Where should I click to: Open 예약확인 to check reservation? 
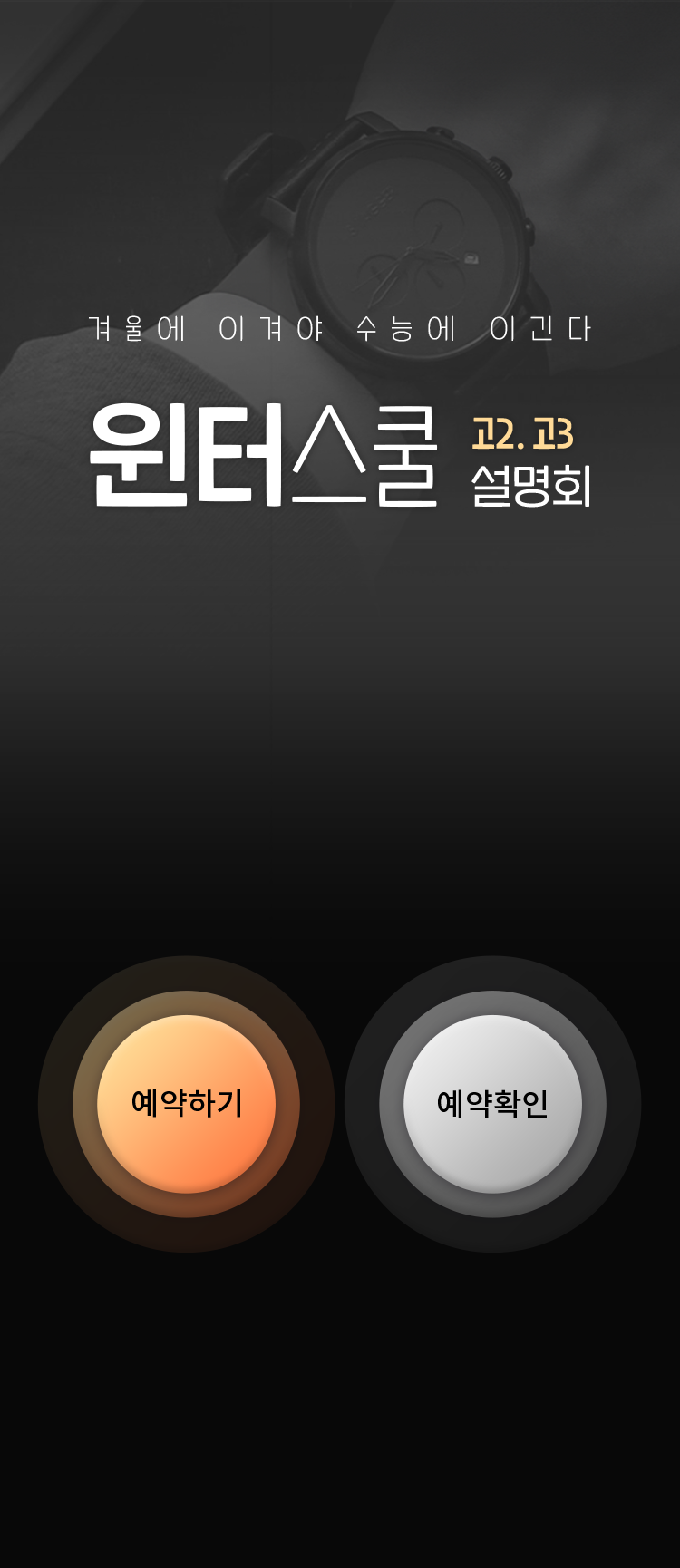(x=492, y=1104)
